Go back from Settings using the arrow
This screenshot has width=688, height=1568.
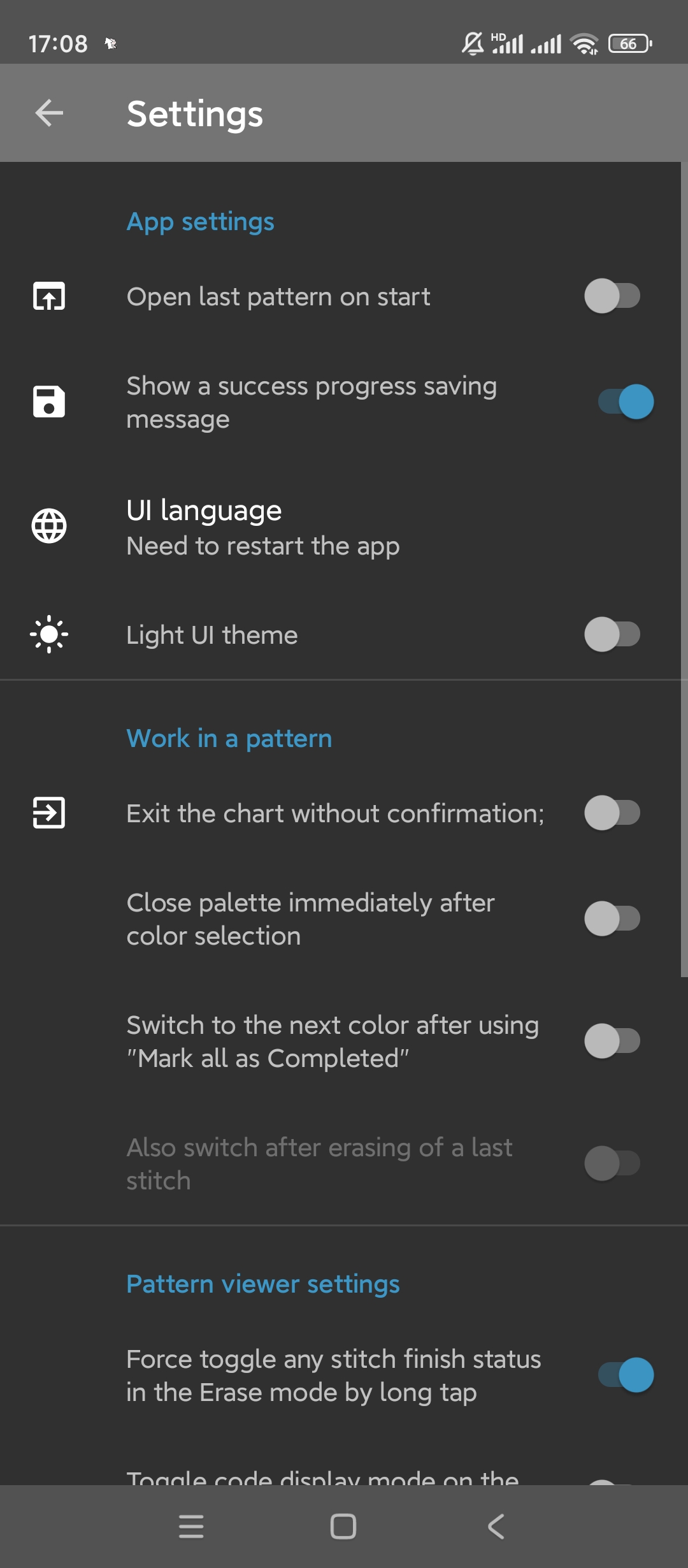point(49,113)
